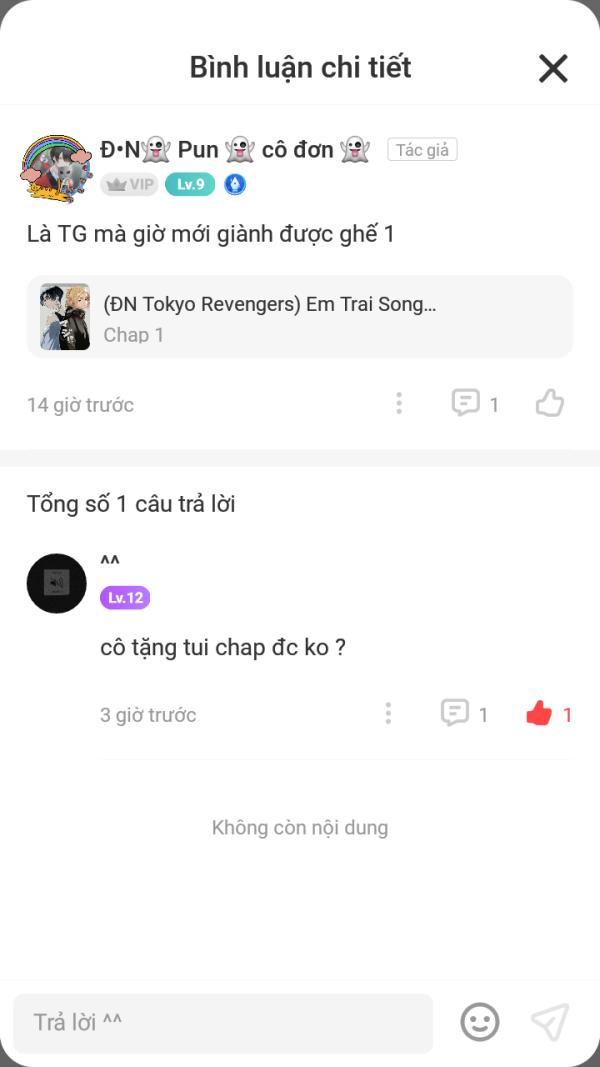The height and width of the screenshot is (1067, 600).
Task: Open Đ•N Pun cô đơn's profile avatar
Action: pyautogui.click(x=58, y=167)
